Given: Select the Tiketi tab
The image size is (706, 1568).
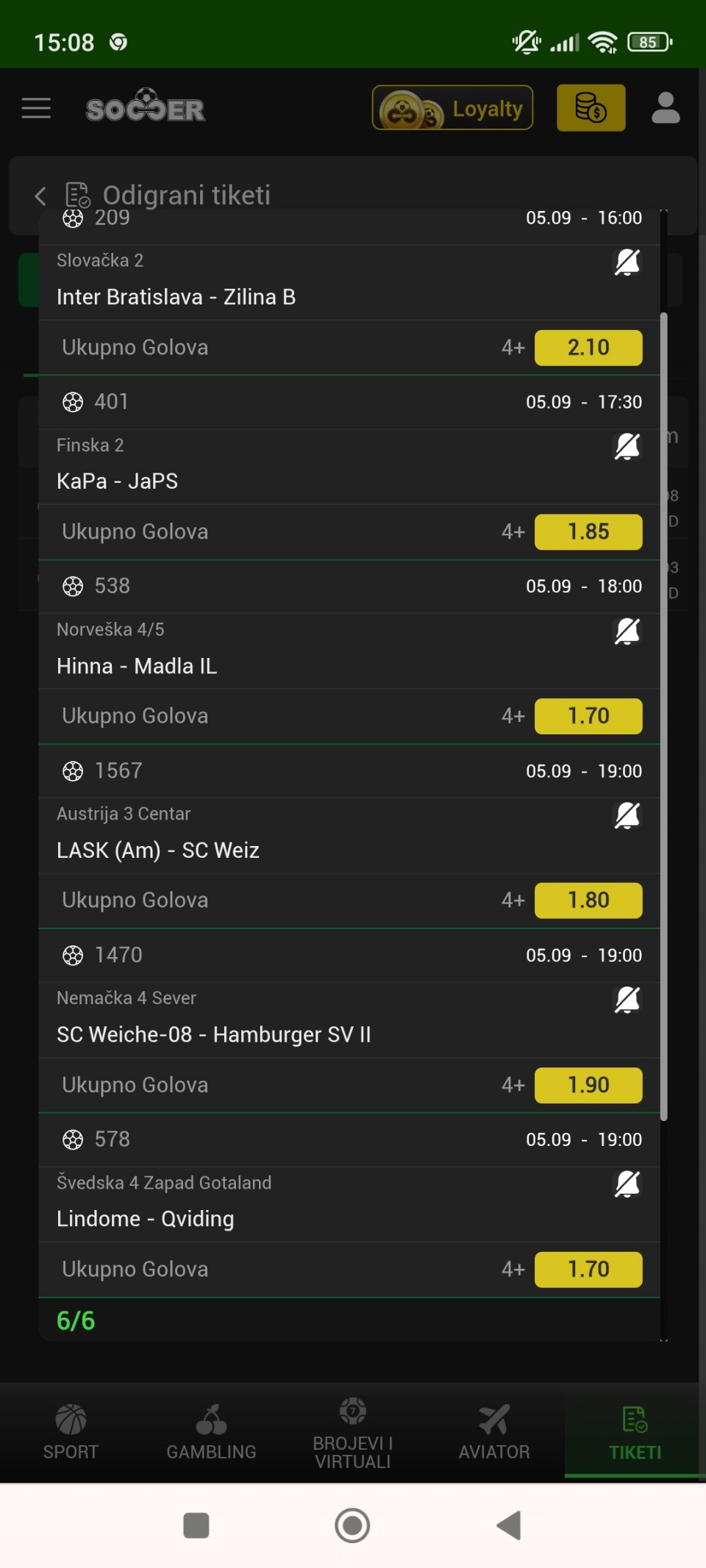Looking at the screenshot, I should [635, 1432].
